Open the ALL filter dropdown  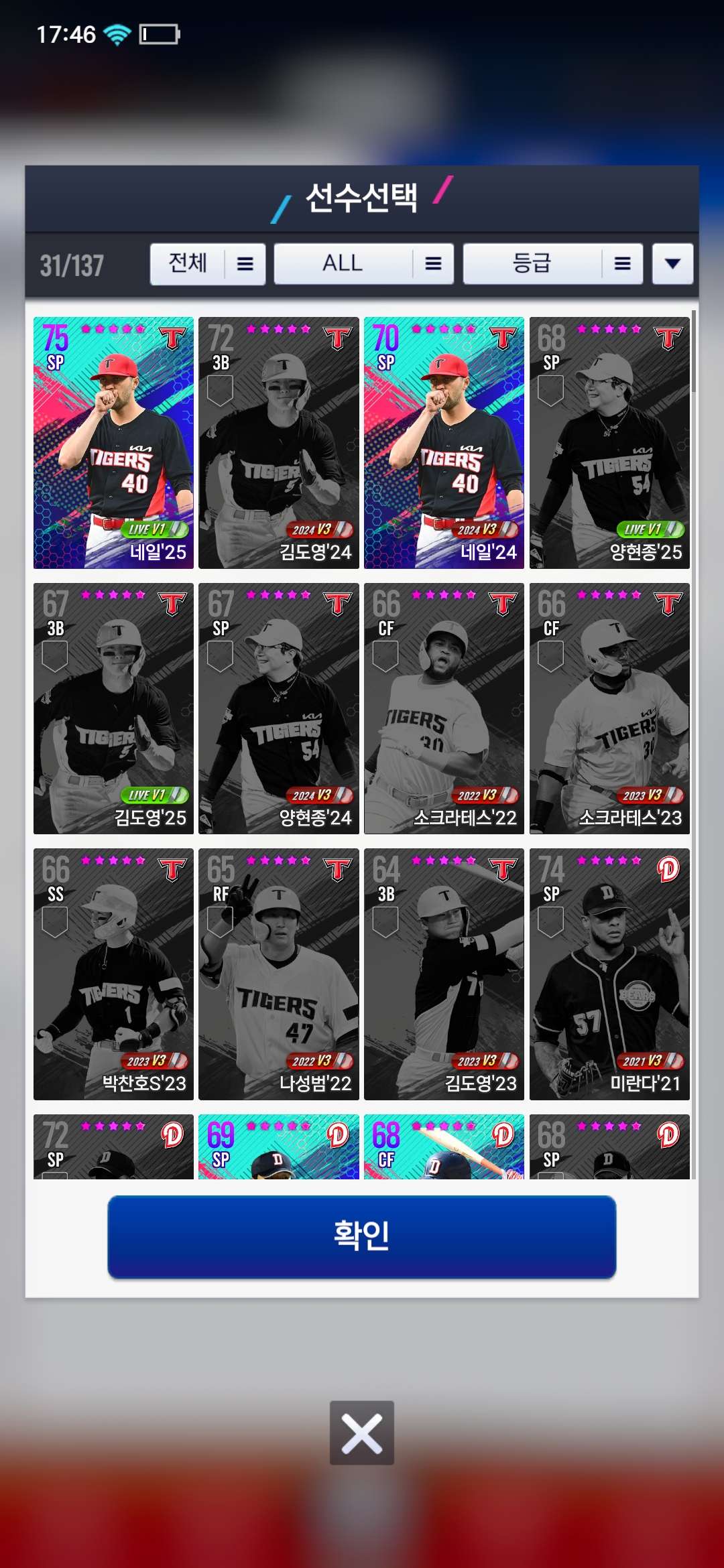[363, 264]
